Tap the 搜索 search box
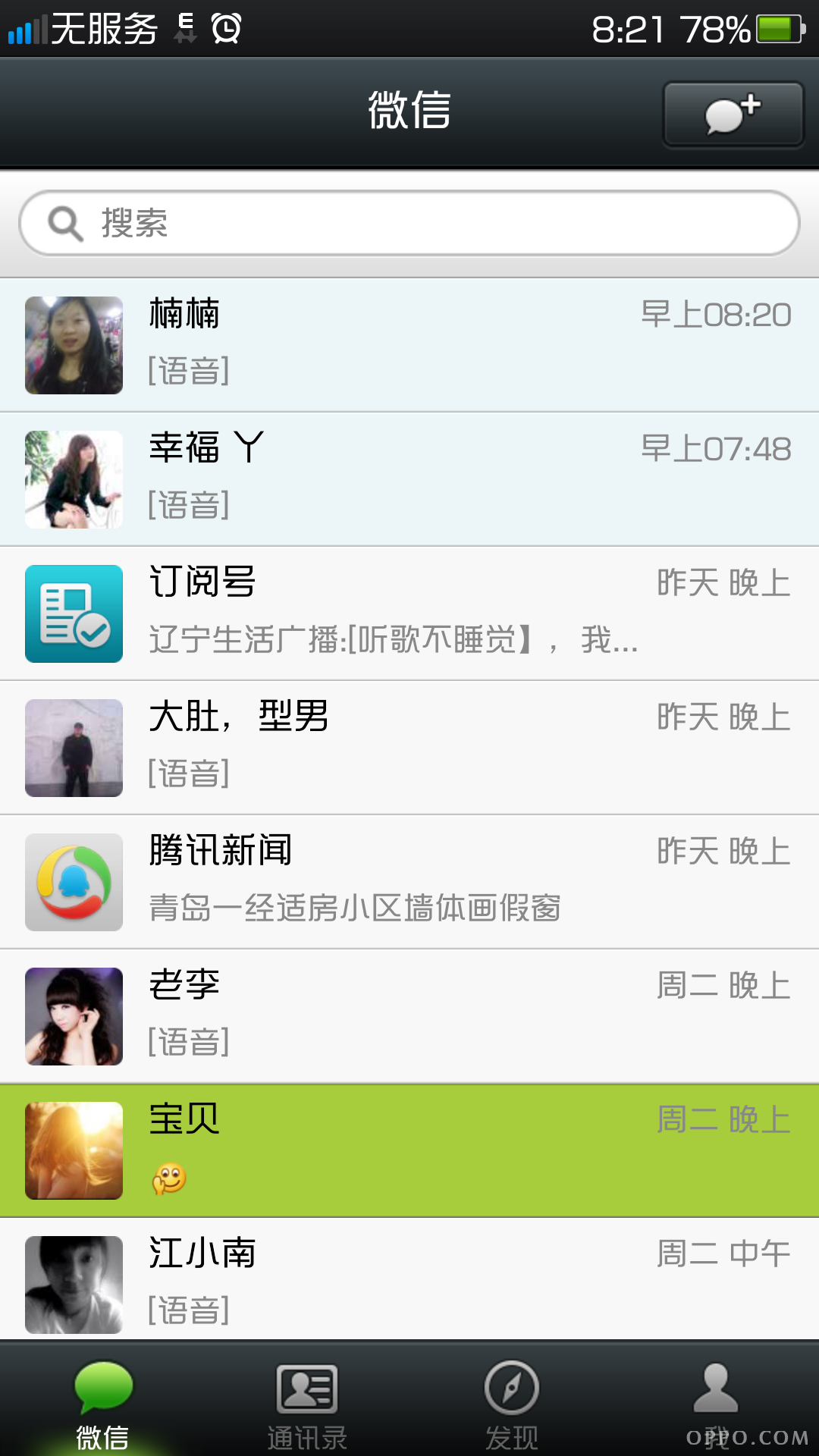This screenshot has height=1456, width=819. 409,223
